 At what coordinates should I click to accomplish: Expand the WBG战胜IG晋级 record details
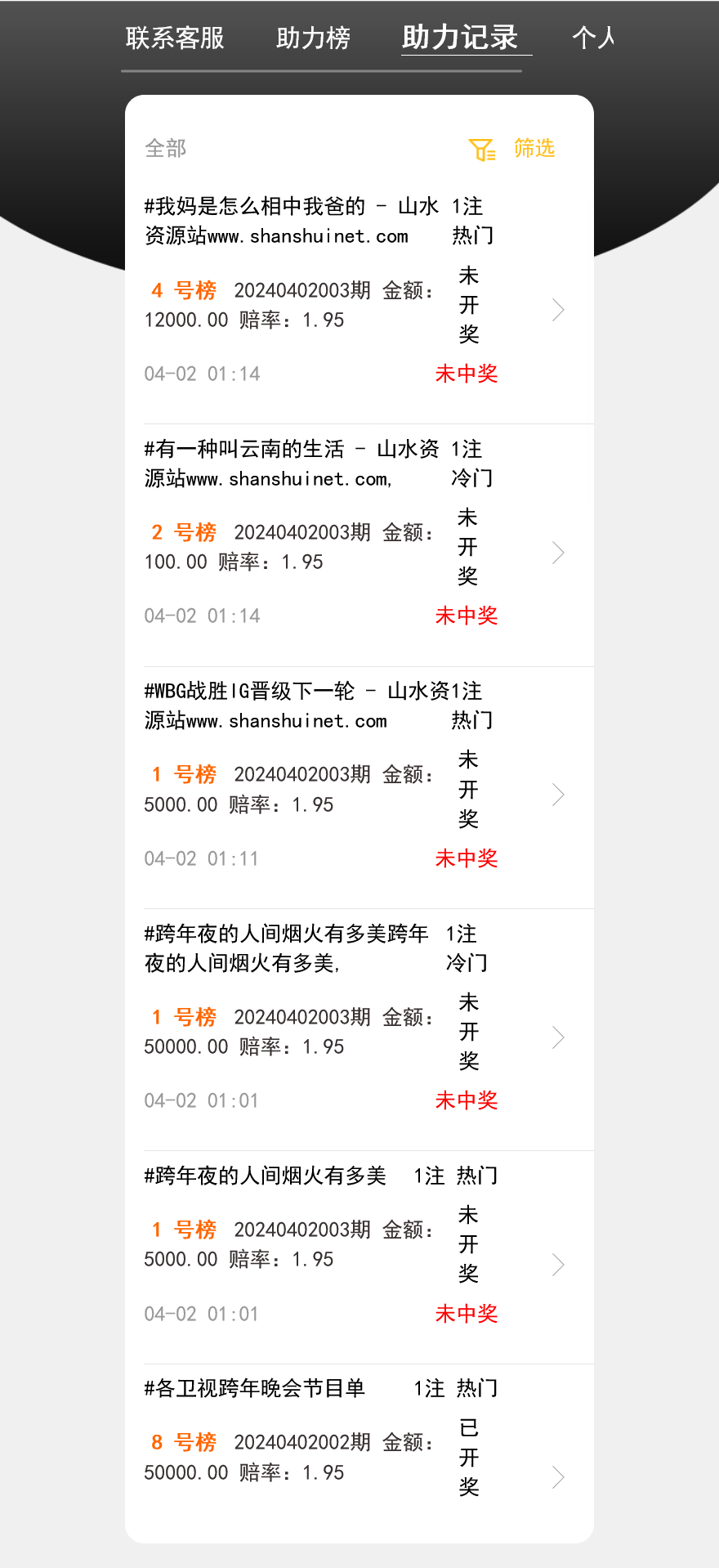(558, 794)
